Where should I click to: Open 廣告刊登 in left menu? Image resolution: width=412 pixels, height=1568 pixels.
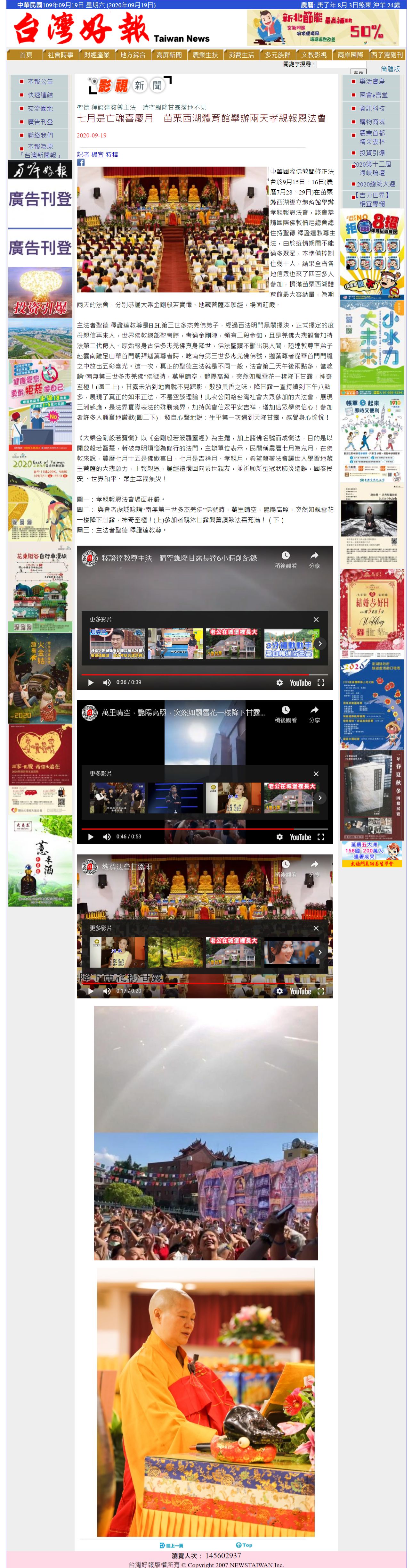coord(40,122)
